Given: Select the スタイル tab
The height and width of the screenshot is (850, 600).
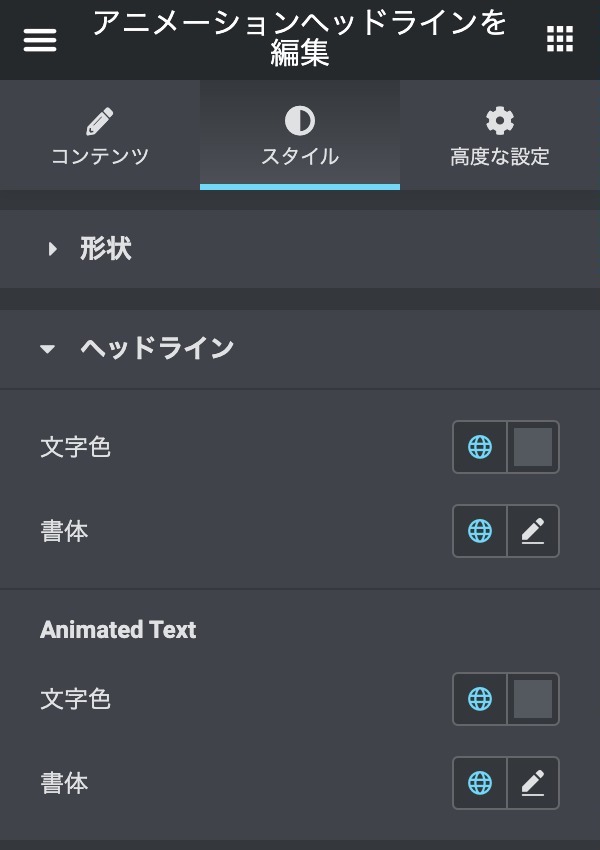Looking at the screenshot, I should pyautogui.click(x=300, y=138).
